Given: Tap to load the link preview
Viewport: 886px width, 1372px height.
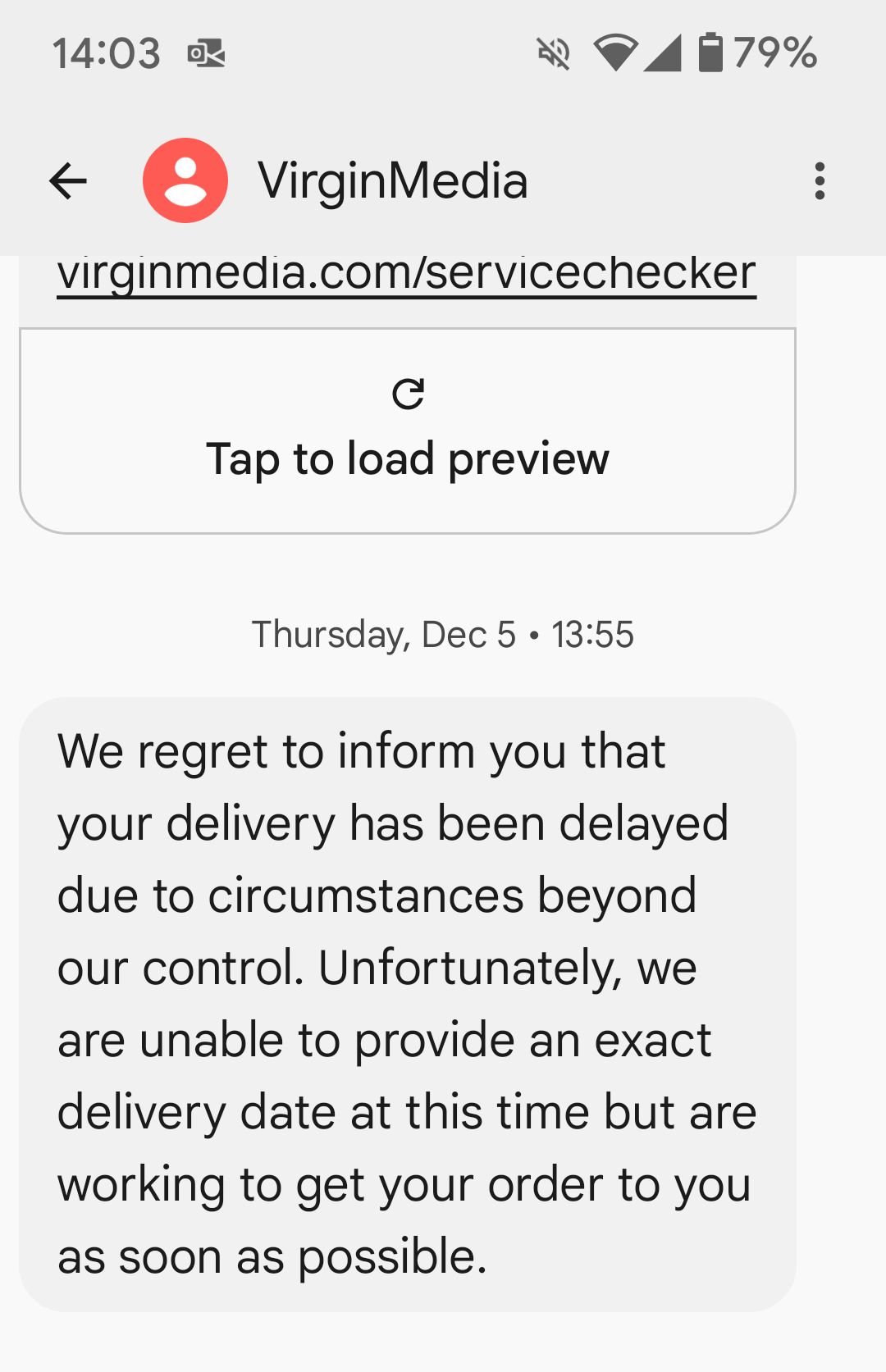Looking at the screenshot, I should coord(408,432).
